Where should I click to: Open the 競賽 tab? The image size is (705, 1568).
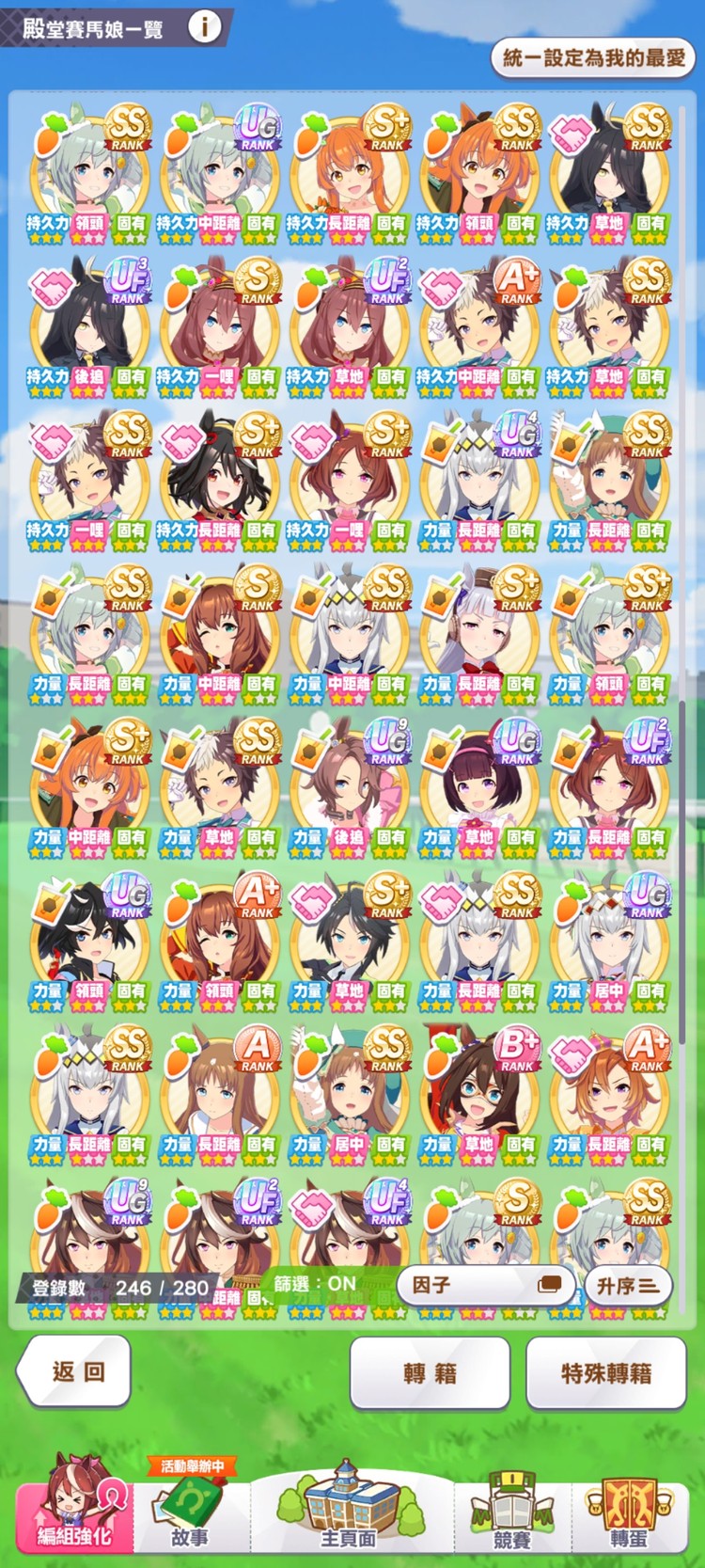512,1510
